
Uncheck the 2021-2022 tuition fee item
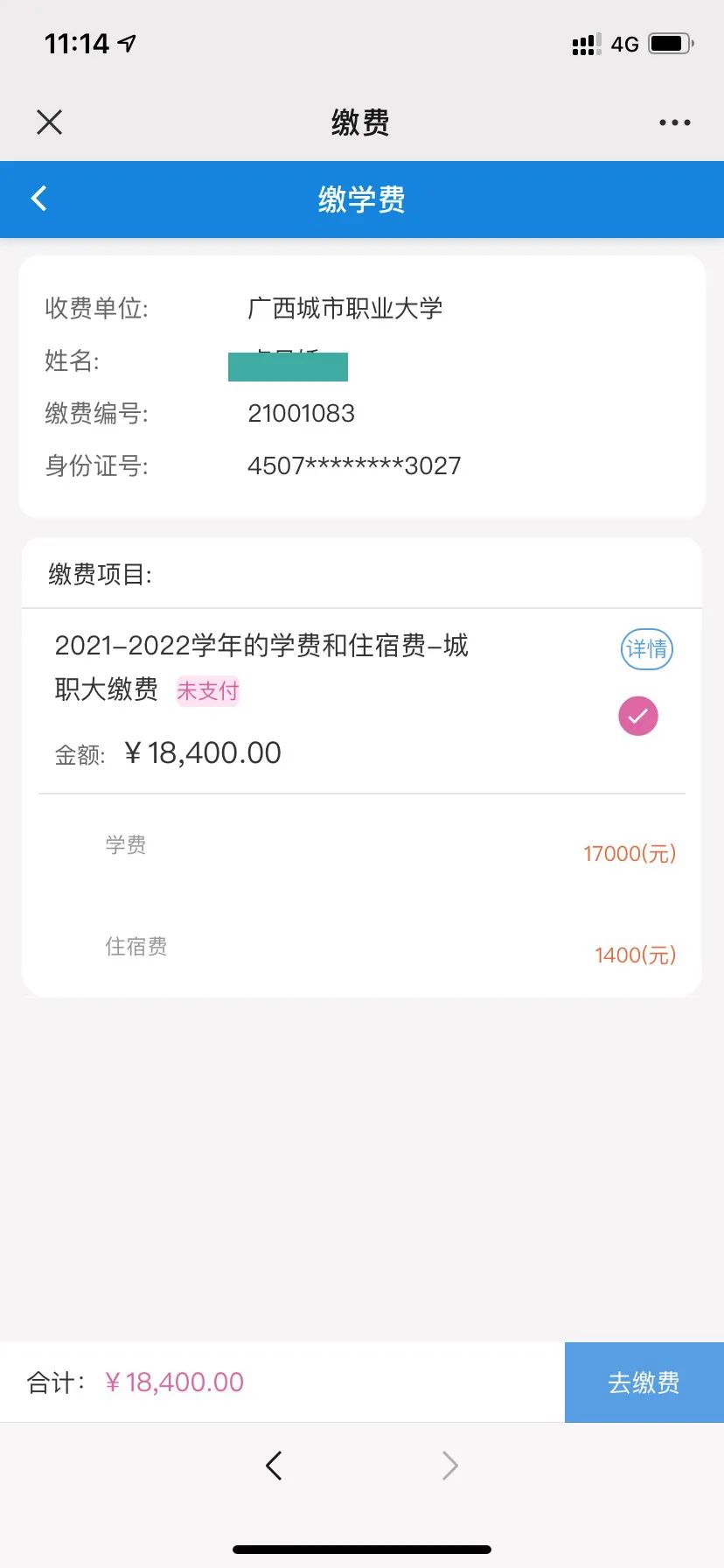click(x=638, y=717)
